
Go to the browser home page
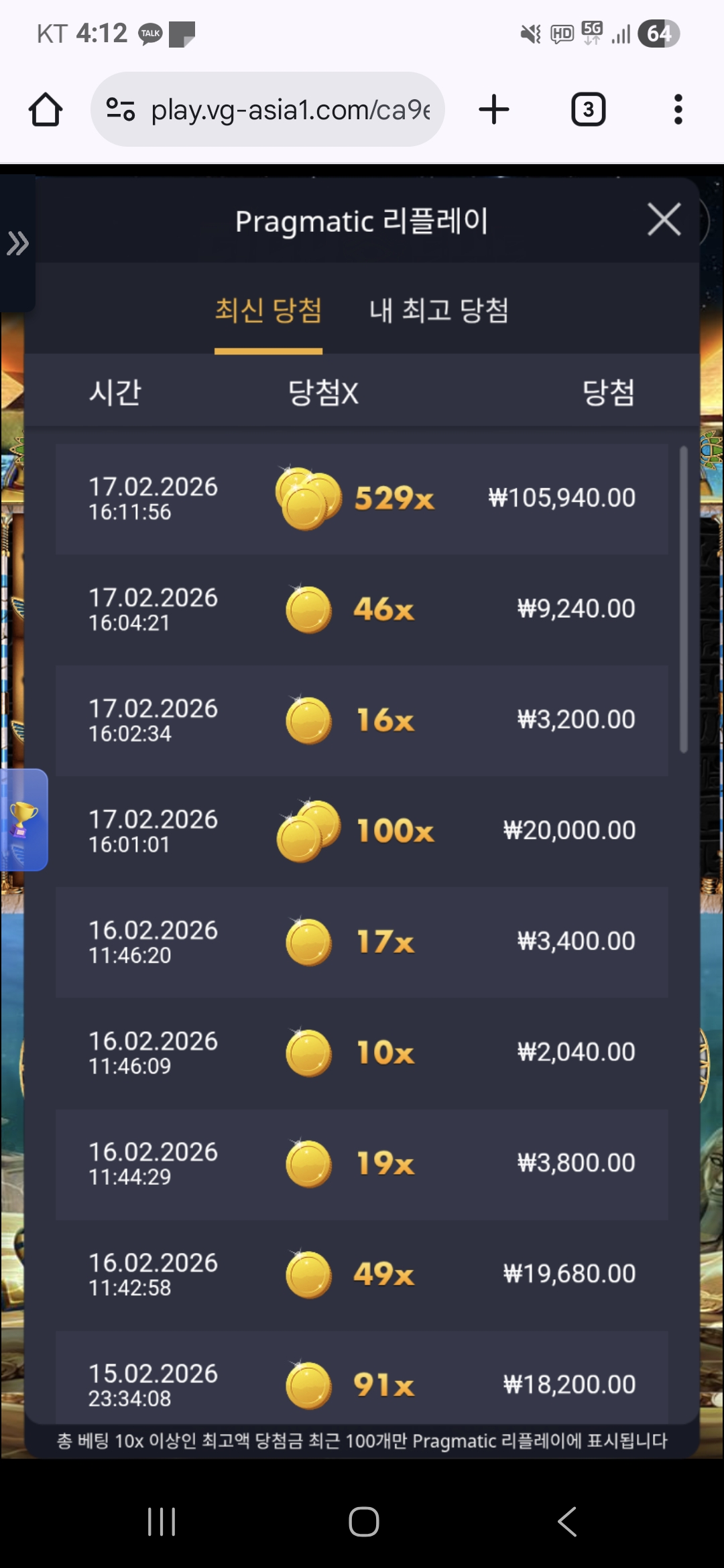click(x=46, y=110)
